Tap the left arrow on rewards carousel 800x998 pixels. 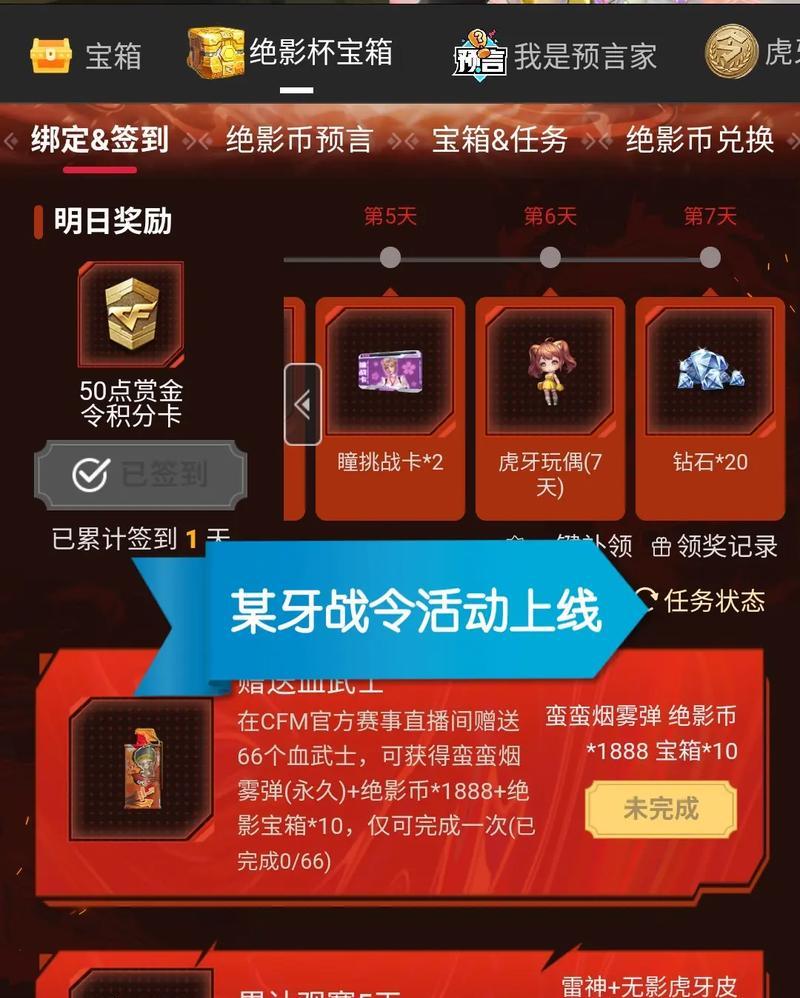tap(303, 405)
